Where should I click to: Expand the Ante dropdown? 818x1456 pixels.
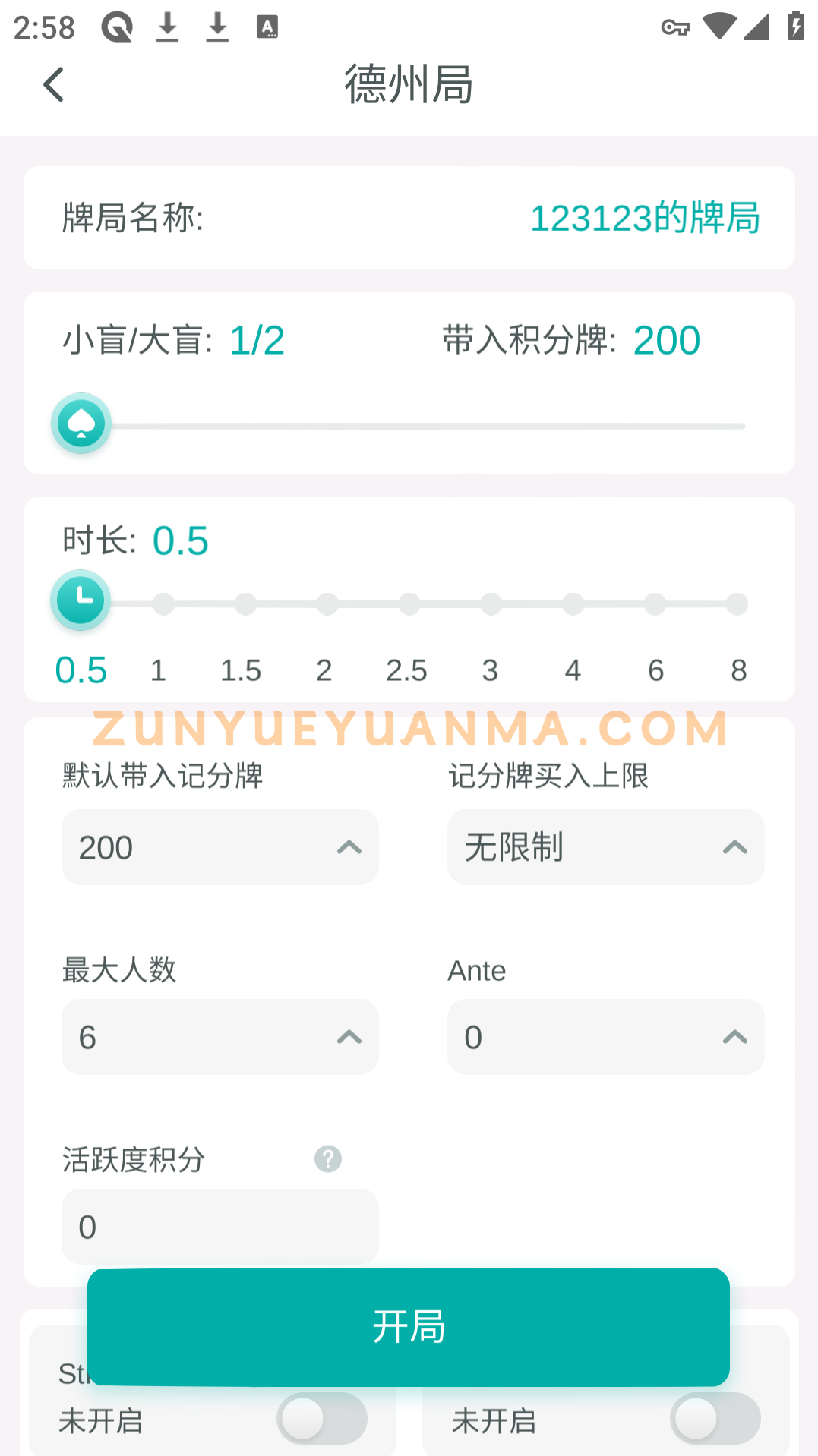click(x=605, y=1037)
